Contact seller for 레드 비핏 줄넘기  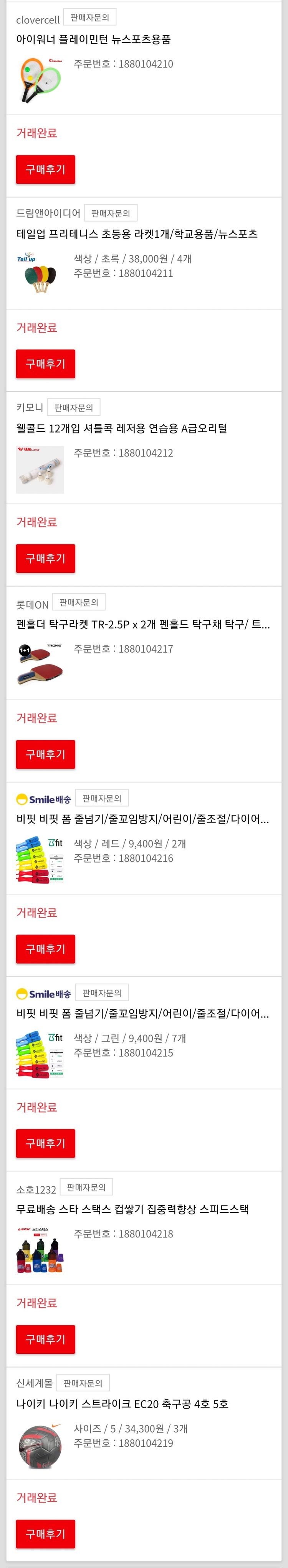point(102,798)
